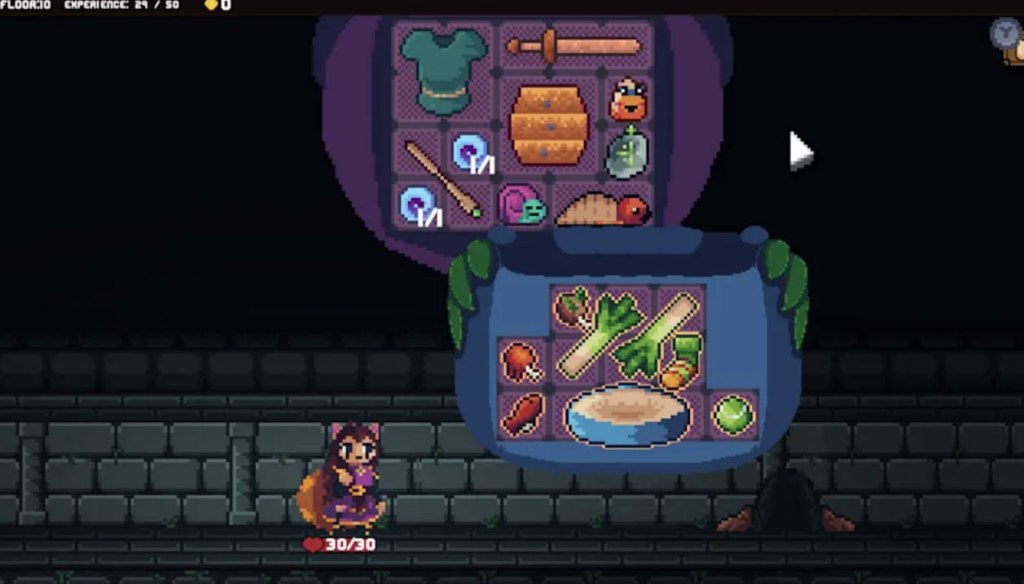
Task: Select the green tunic armor item
Action: 443,66
